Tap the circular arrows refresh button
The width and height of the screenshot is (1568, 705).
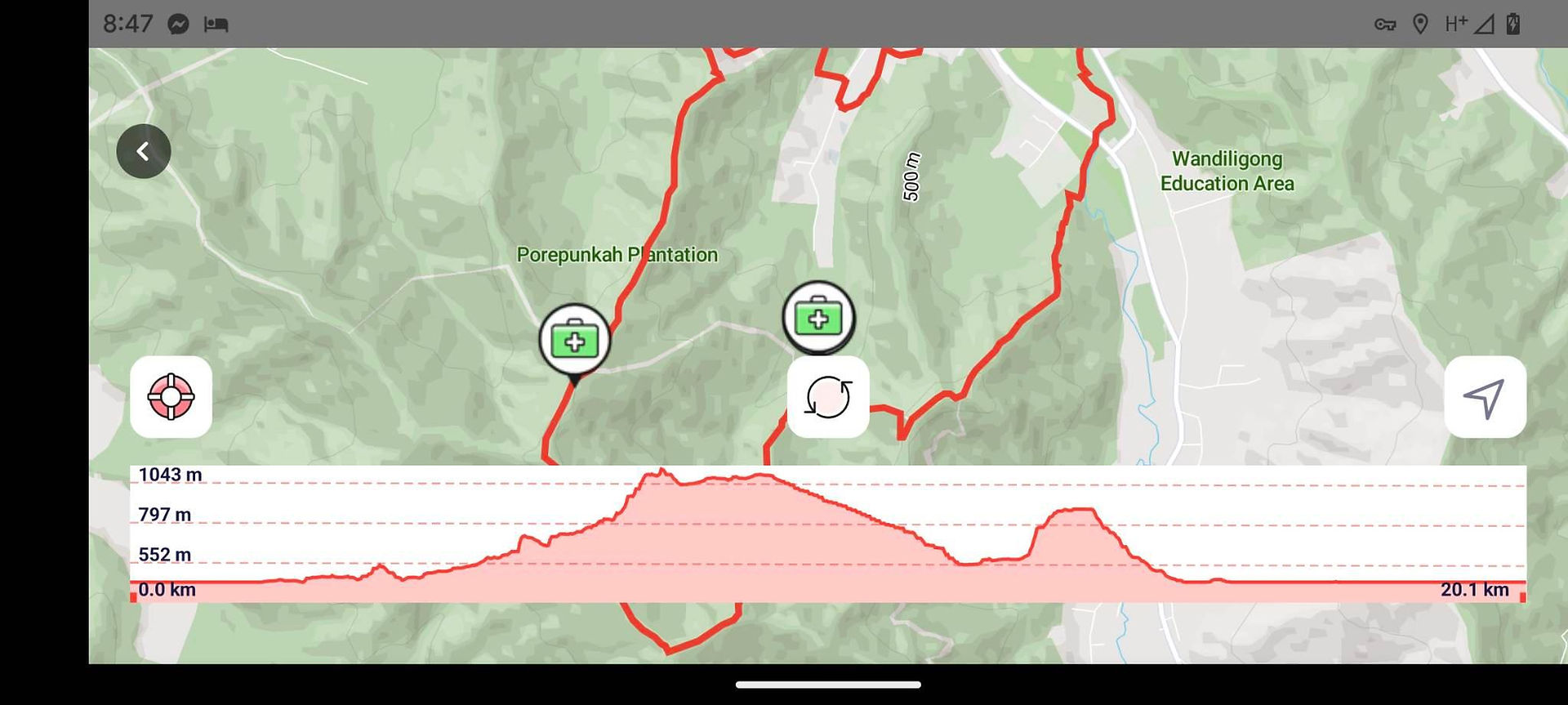(x=828, y=397)
